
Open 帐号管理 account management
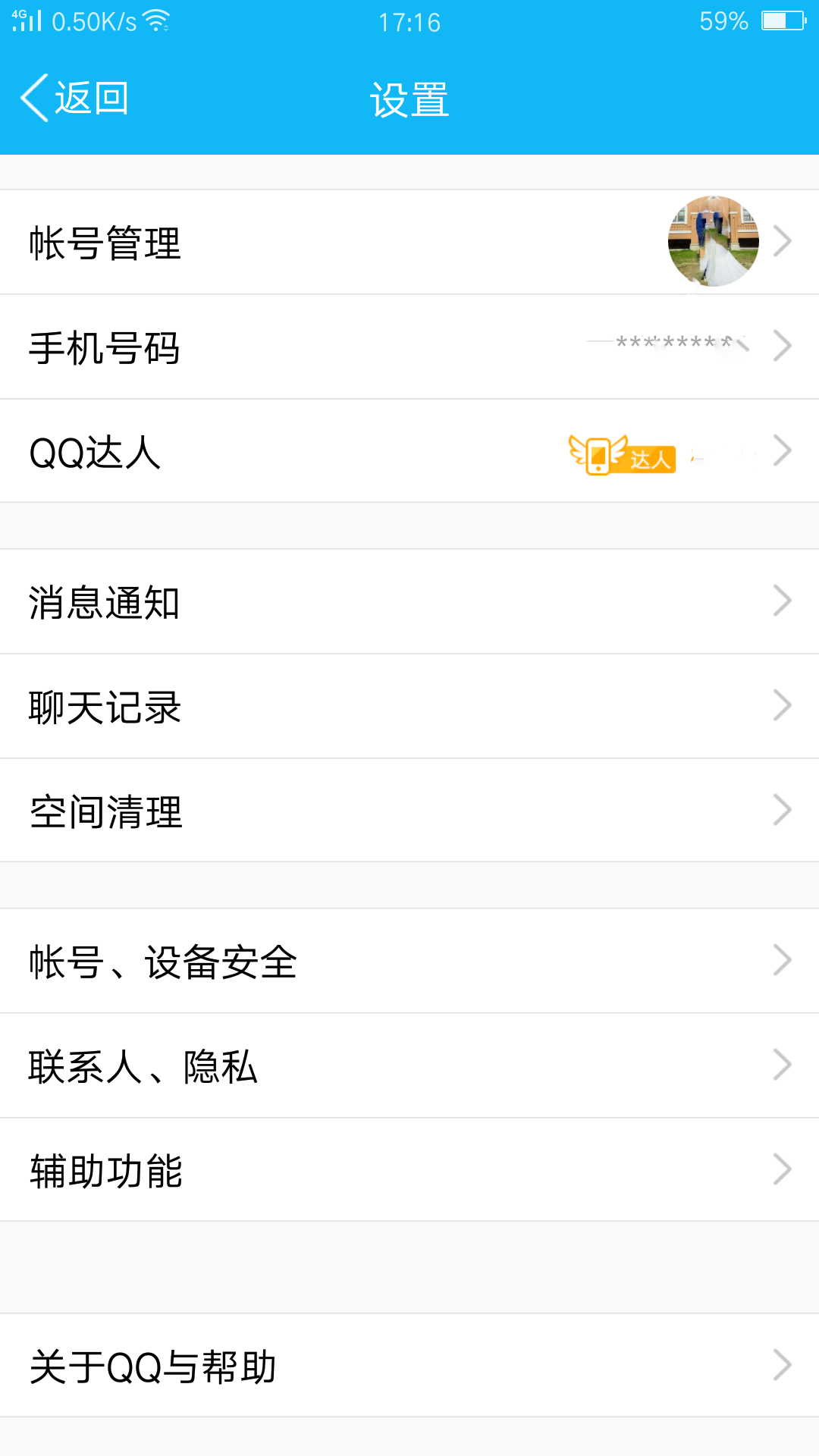[x=409, y=243]
